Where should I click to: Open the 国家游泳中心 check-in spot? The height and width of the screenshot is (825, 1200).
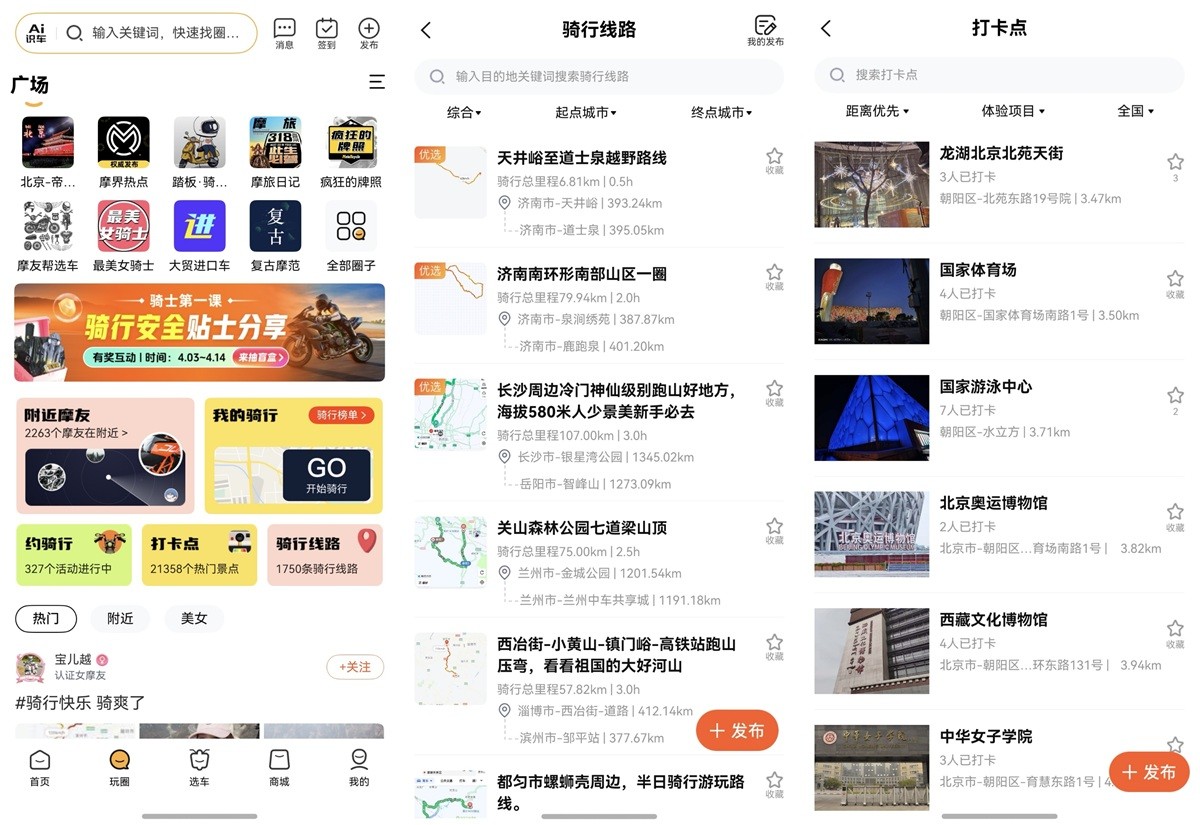(986, 387)
